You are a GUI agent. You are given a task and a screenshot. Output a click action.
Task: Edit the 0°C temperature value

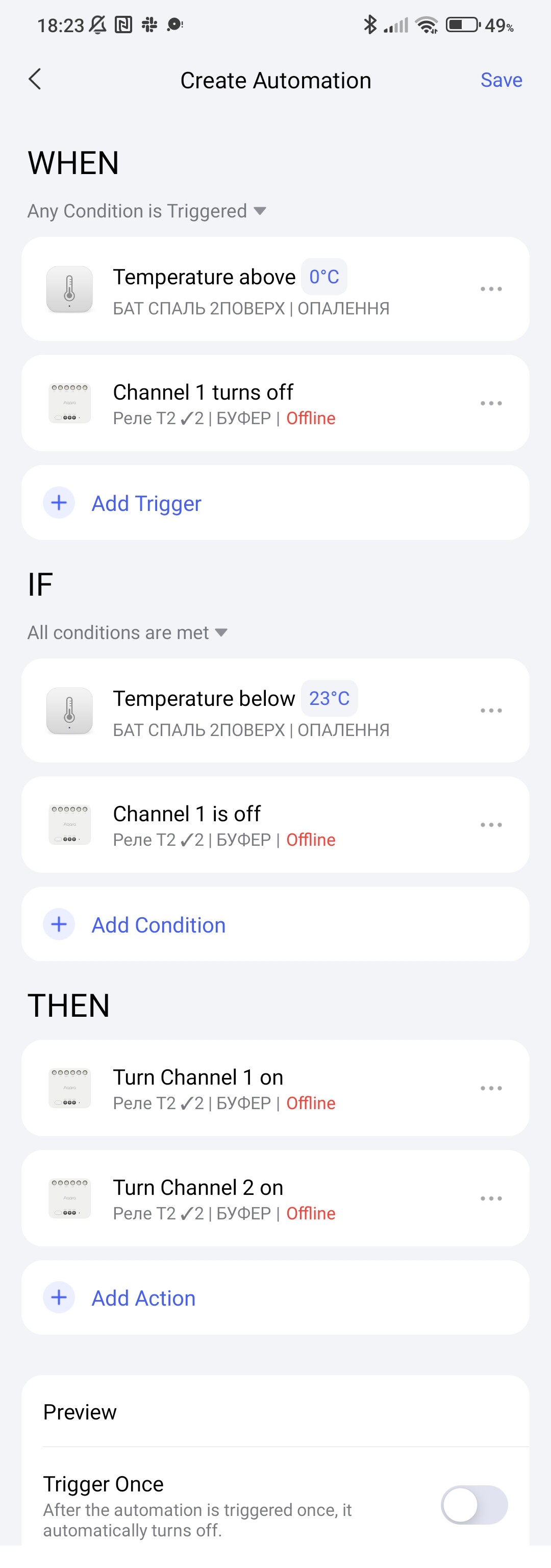(x=324, y=276)
